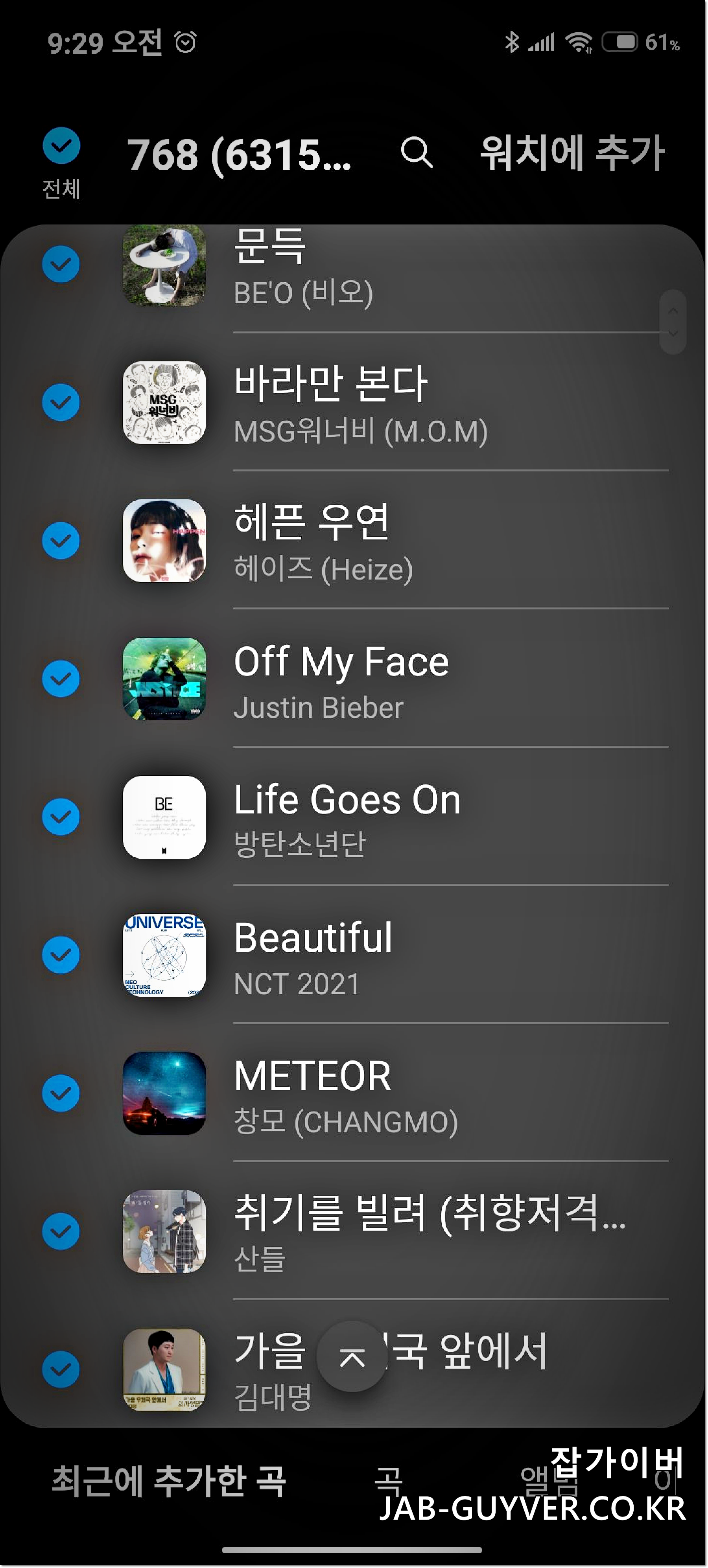Uncheck the song 바라만 본다
The height and width of the screenshot is (1568, 708).
click(x=61, y=402)
